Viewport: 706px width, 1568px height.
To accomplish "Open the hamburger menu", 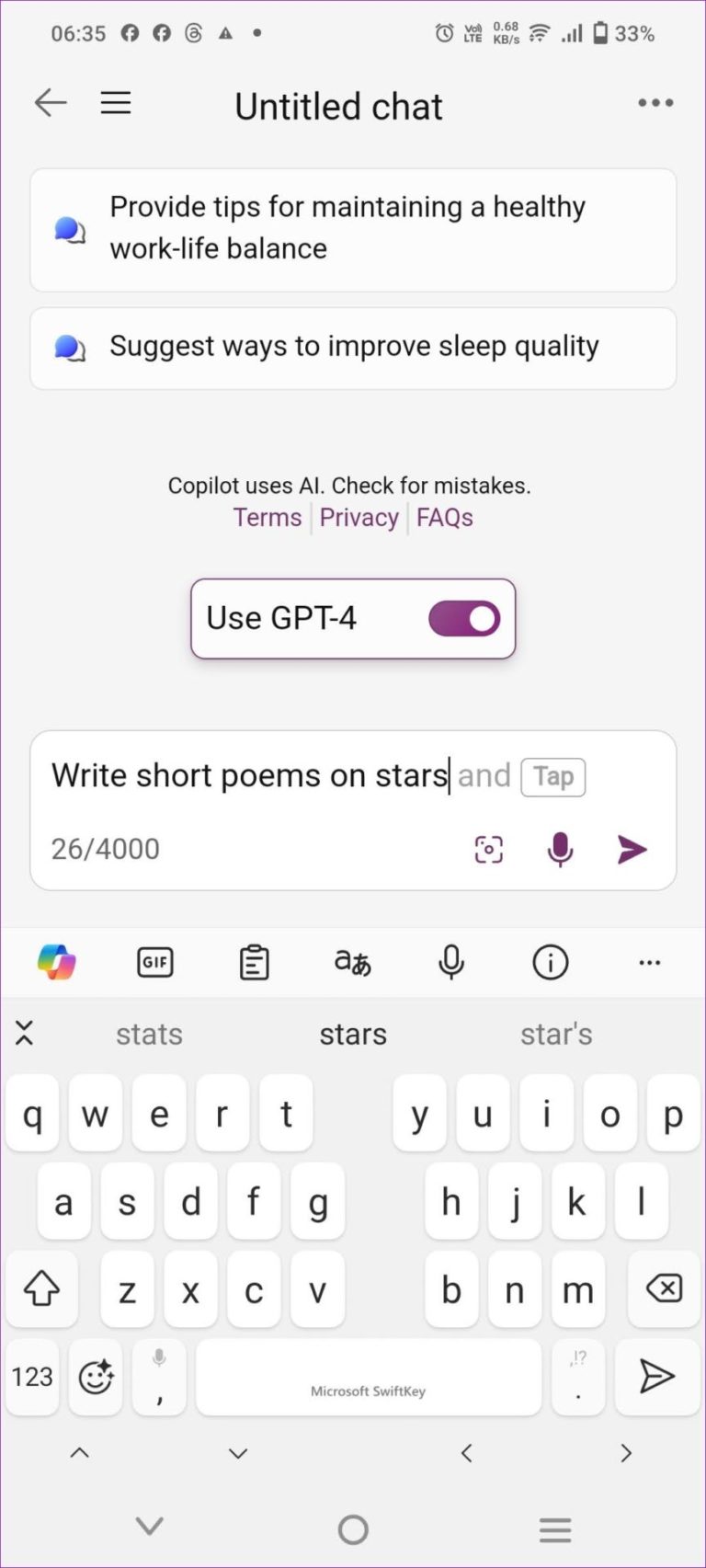I will tap(116, 103).
